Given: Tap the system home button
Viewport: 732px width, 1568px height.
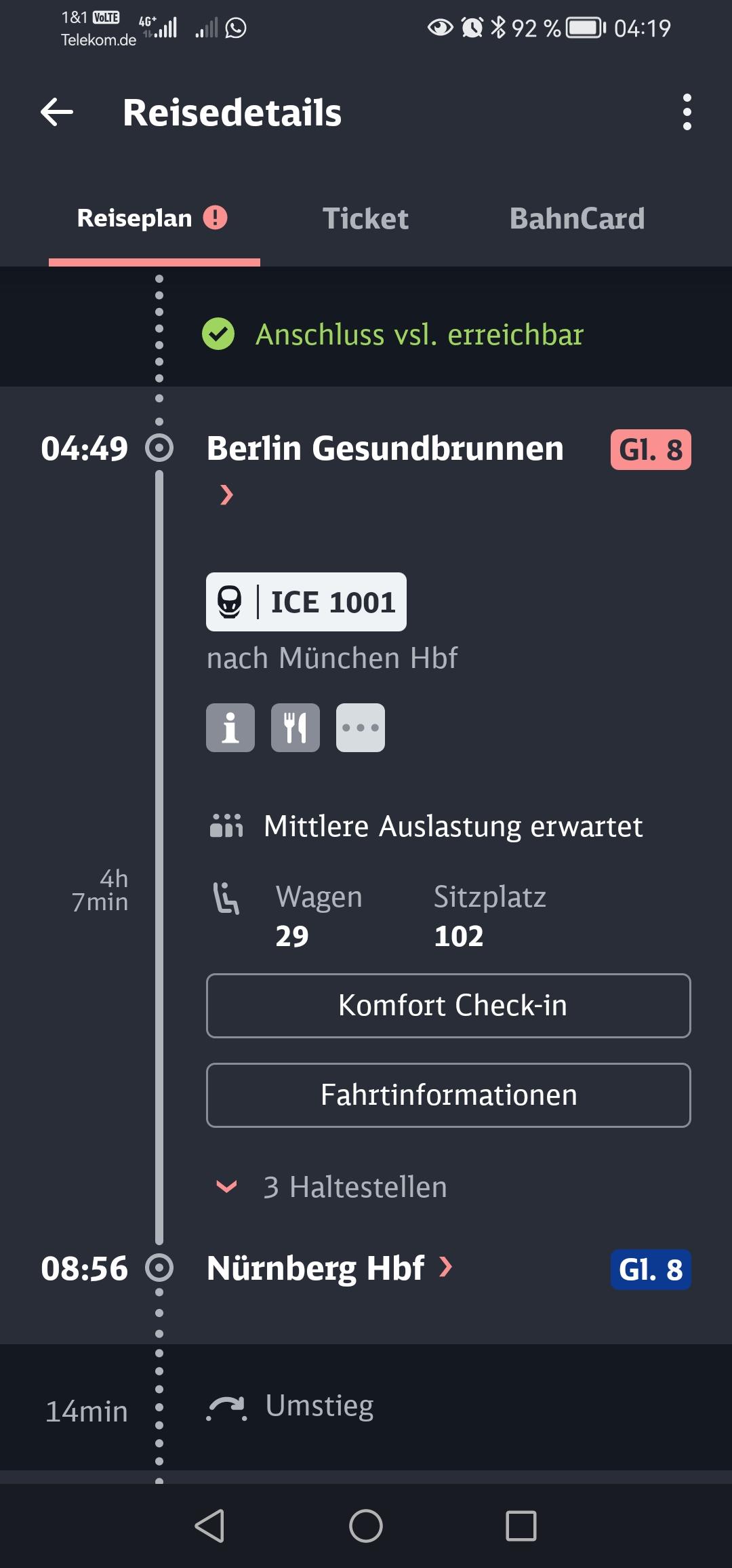Looking at the screenshot, I should click(x=366, y=1526).
